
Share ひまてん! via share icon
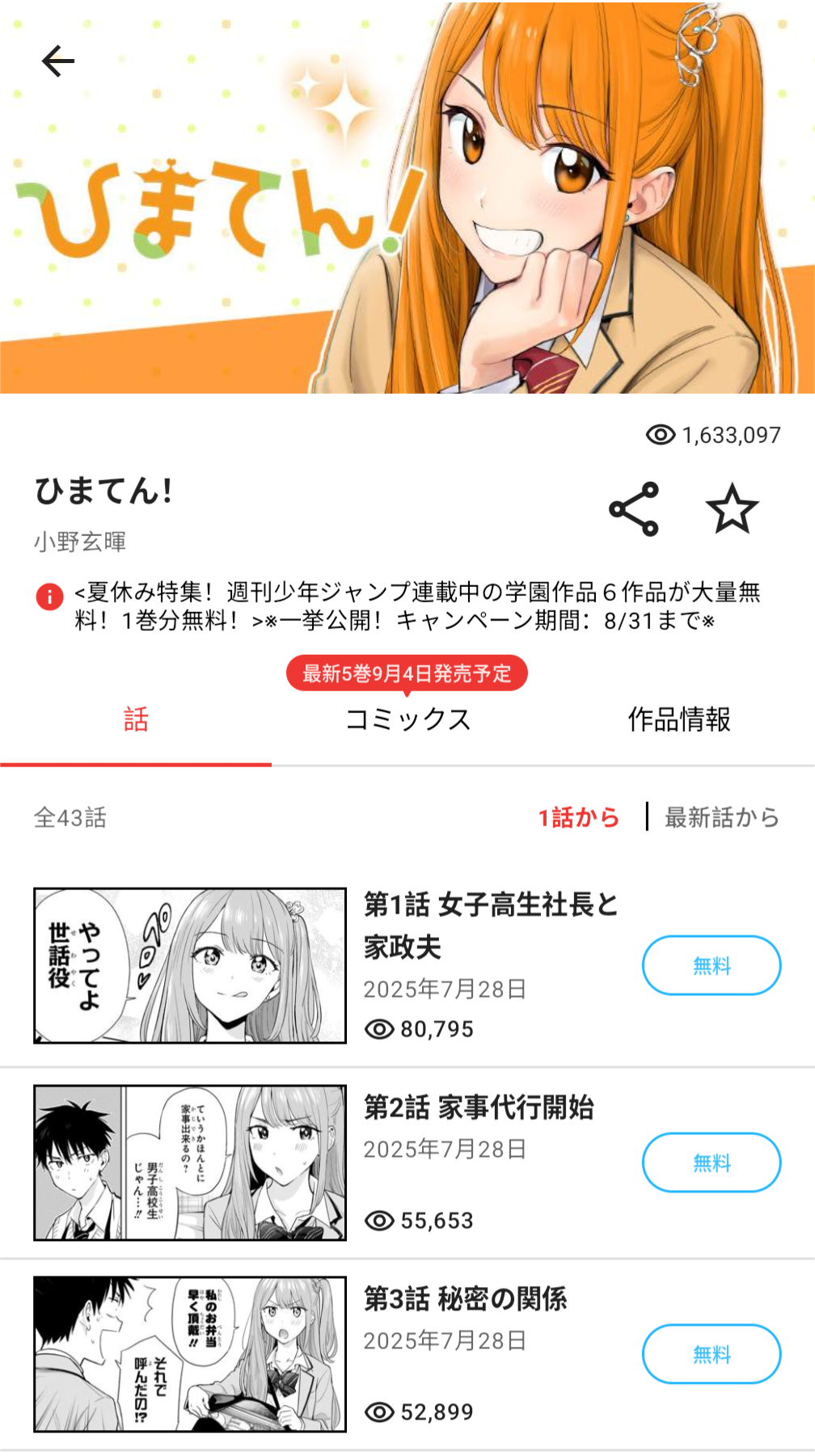[634, 509]
